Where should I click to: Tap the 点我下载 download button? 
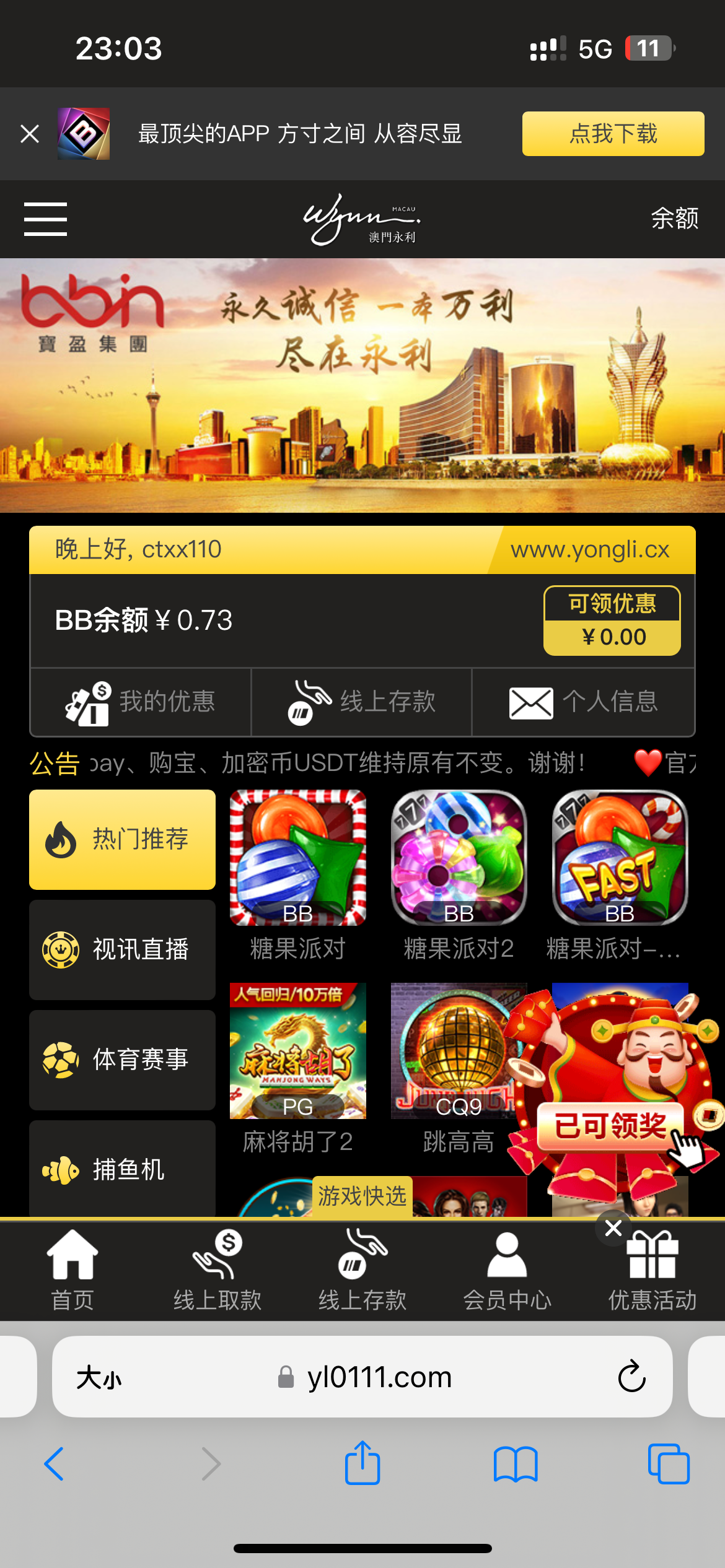[x=613, y=133]
